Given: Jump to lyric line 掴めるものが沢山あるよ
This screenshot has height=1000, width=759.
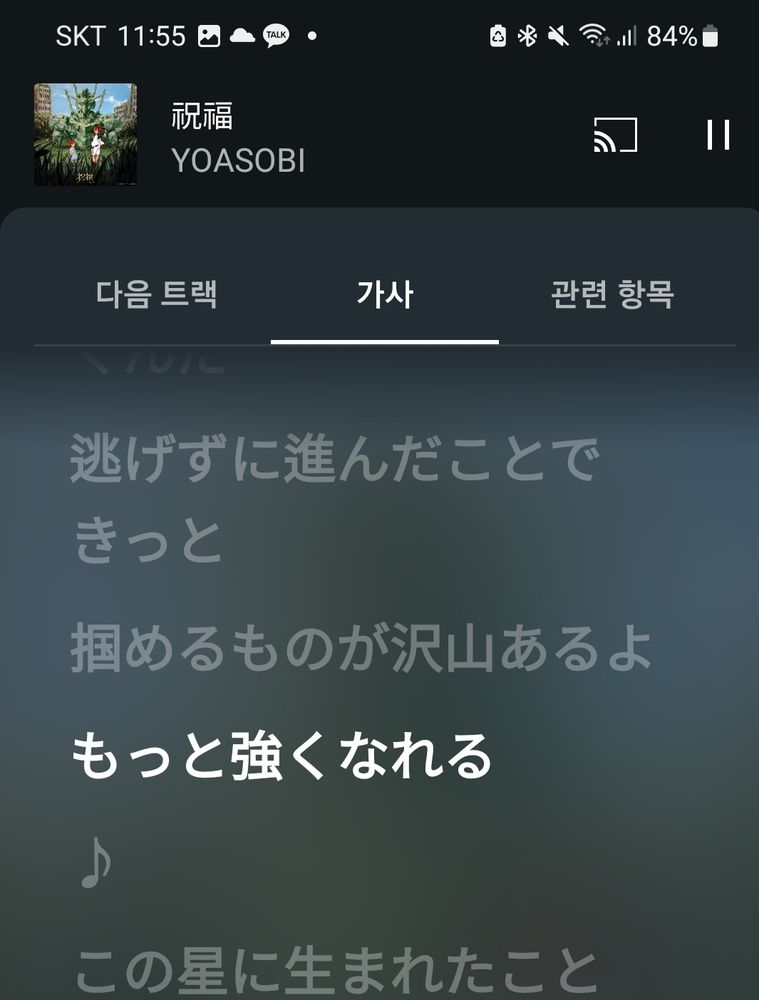Looking at the screenshot, I should [x=361, y=650].
